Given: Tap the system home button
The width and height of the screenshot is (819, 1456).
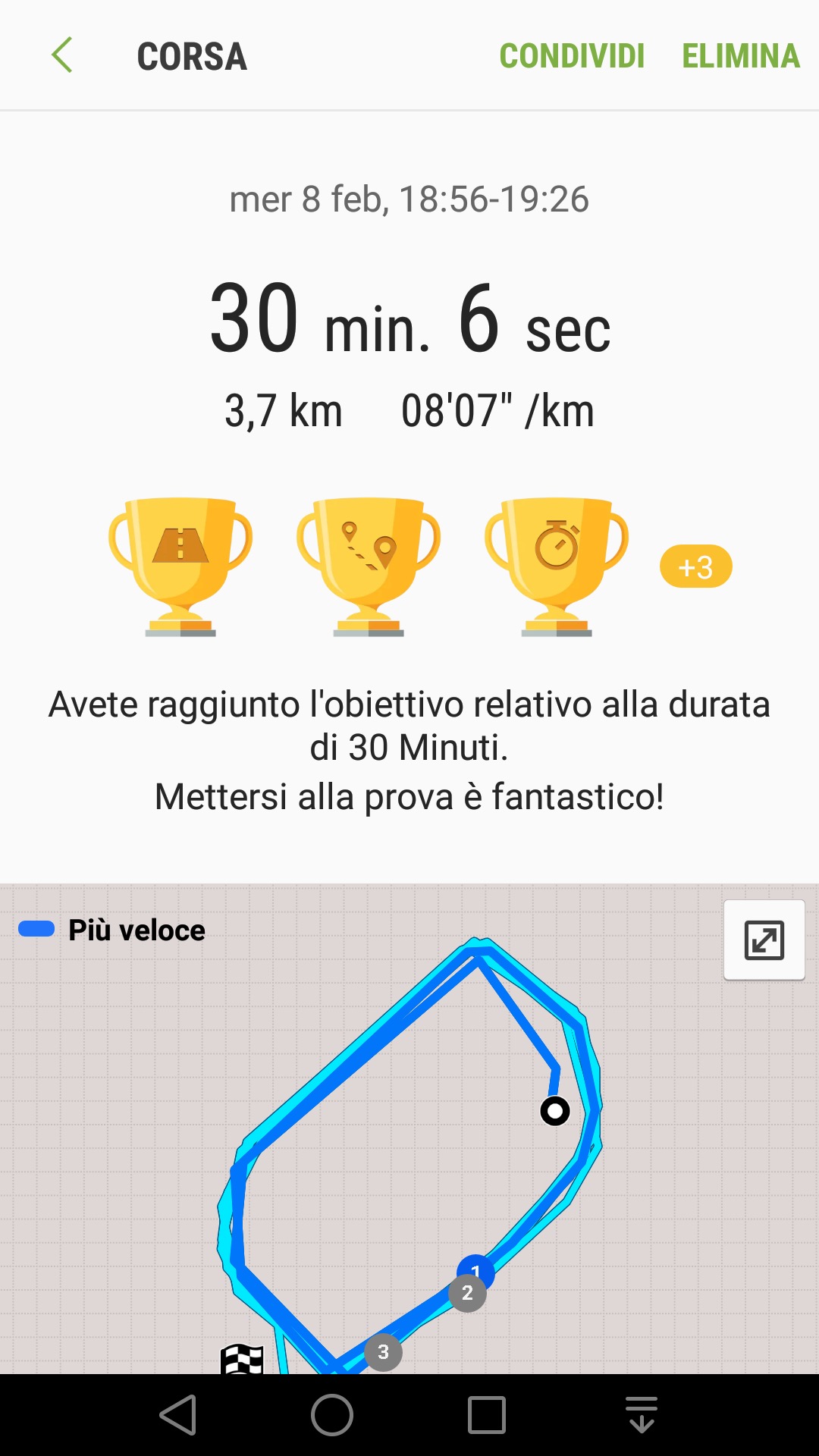Looking at the screenshot, I should 332,1415.
